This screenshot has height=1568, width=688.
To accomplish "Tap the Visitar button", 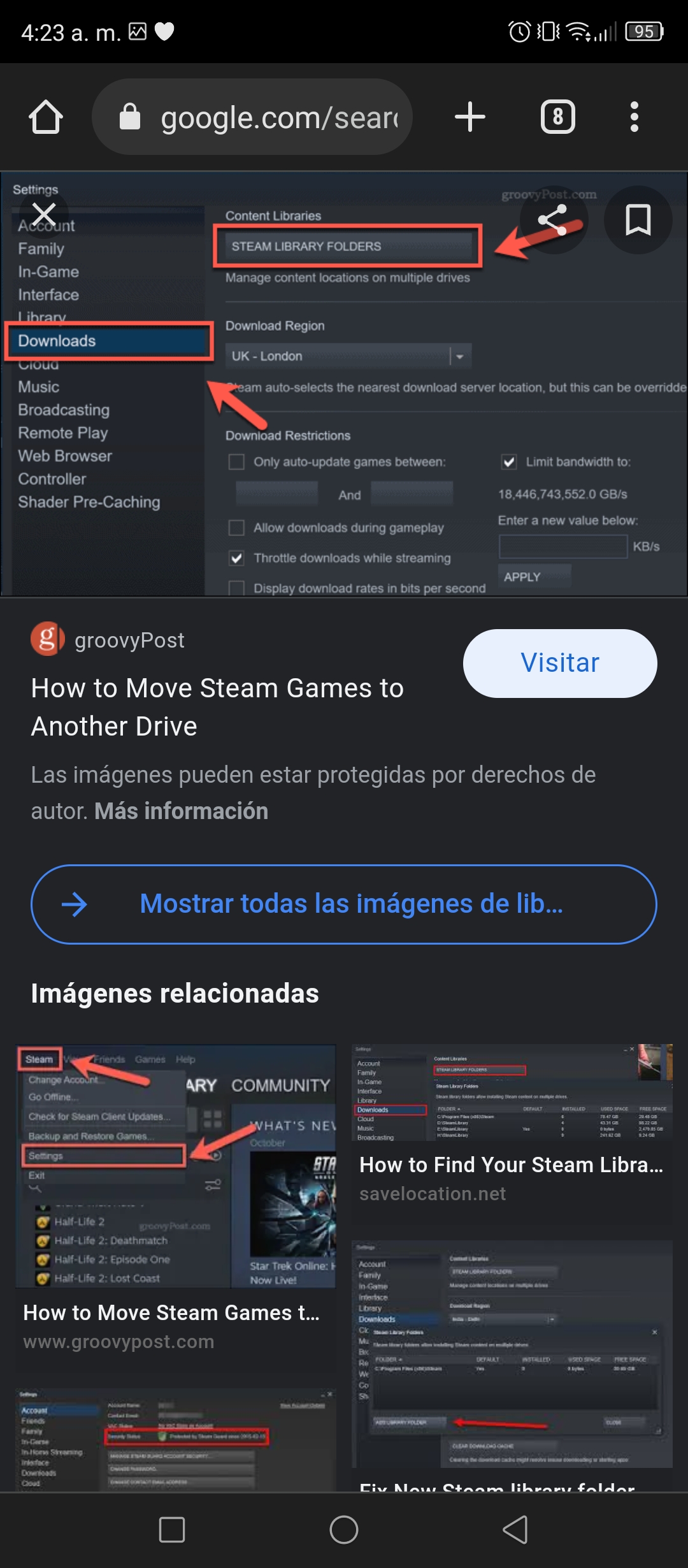I will [560, 663].
